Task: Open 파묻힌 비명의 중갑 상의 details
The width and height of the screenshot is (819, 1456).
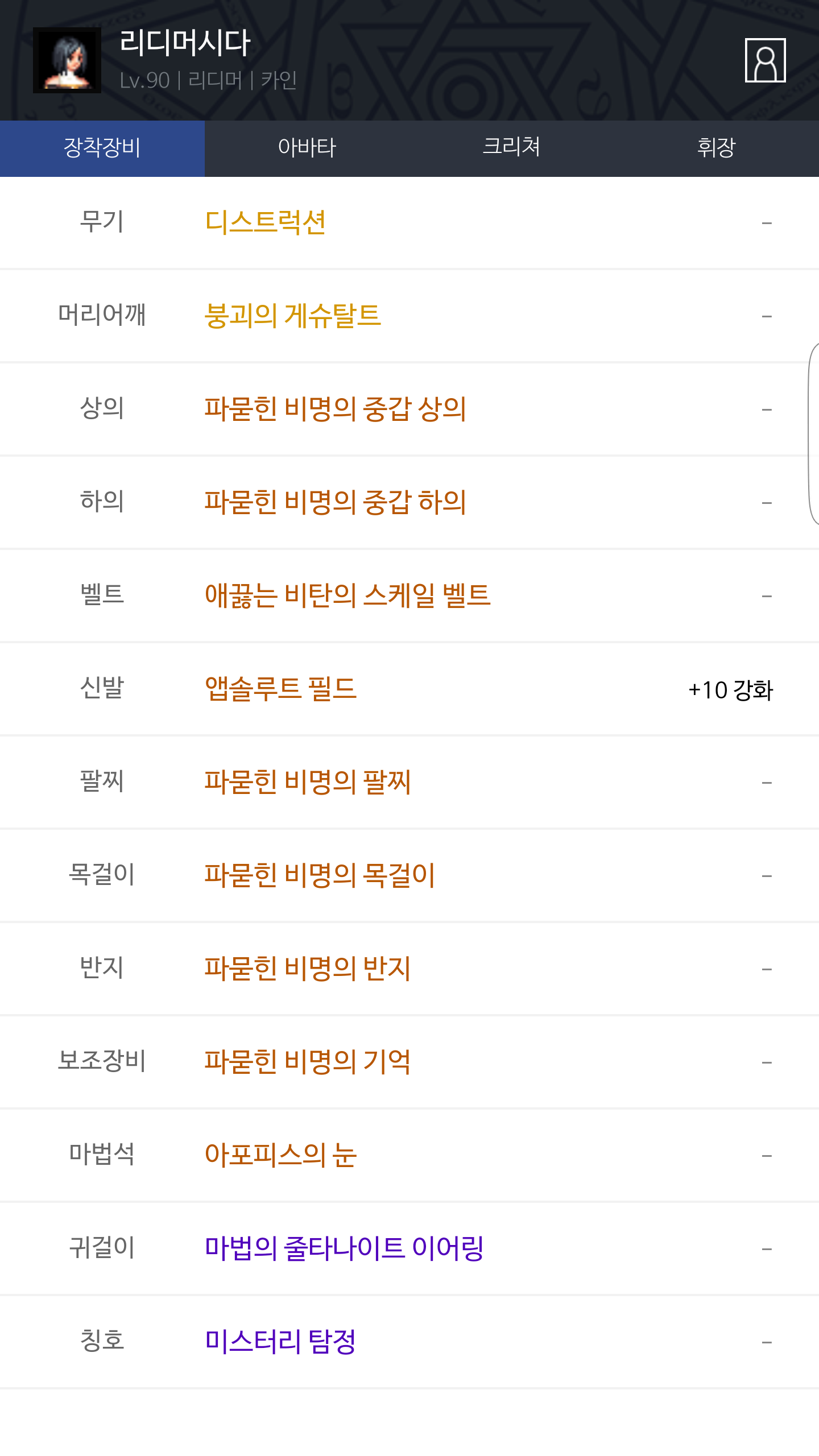Action: [x=335, y=408]
